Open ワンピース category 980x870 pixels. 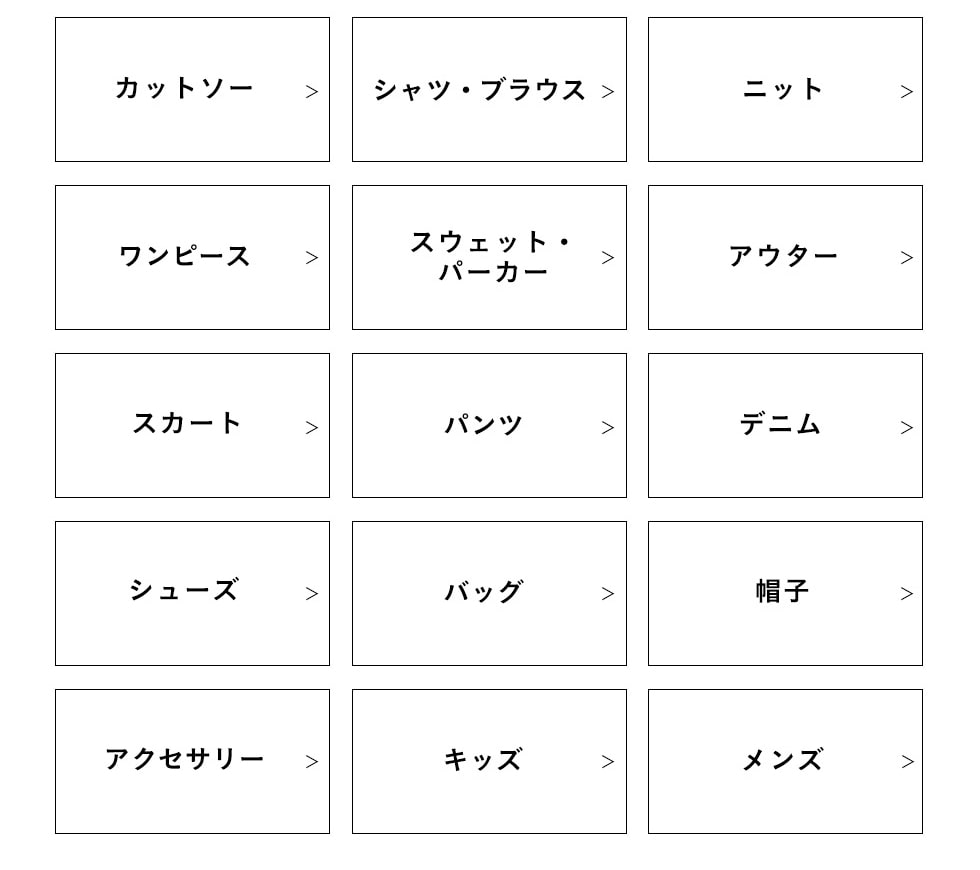(x=192, y=257)
